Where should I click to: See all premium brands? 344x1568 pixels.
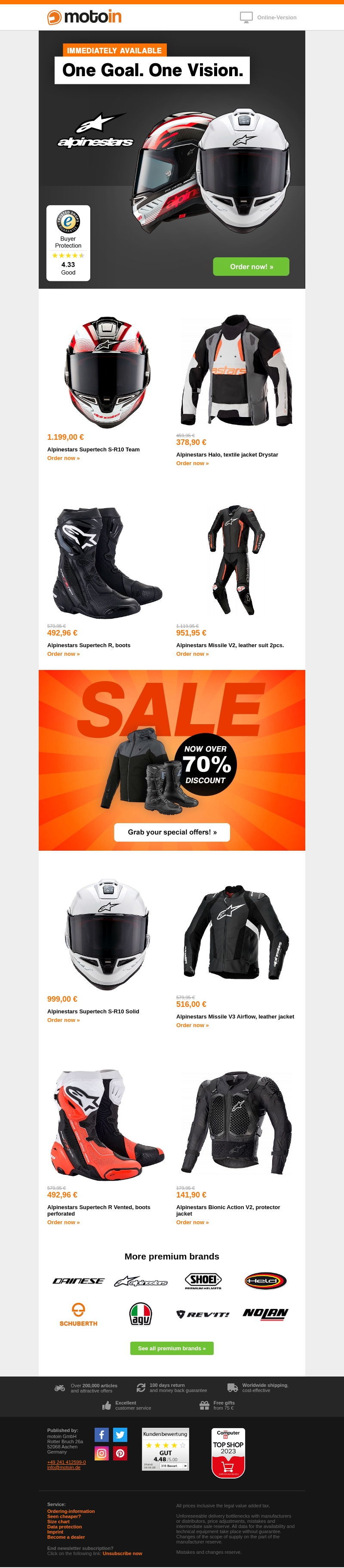[x=172, y=1348]
